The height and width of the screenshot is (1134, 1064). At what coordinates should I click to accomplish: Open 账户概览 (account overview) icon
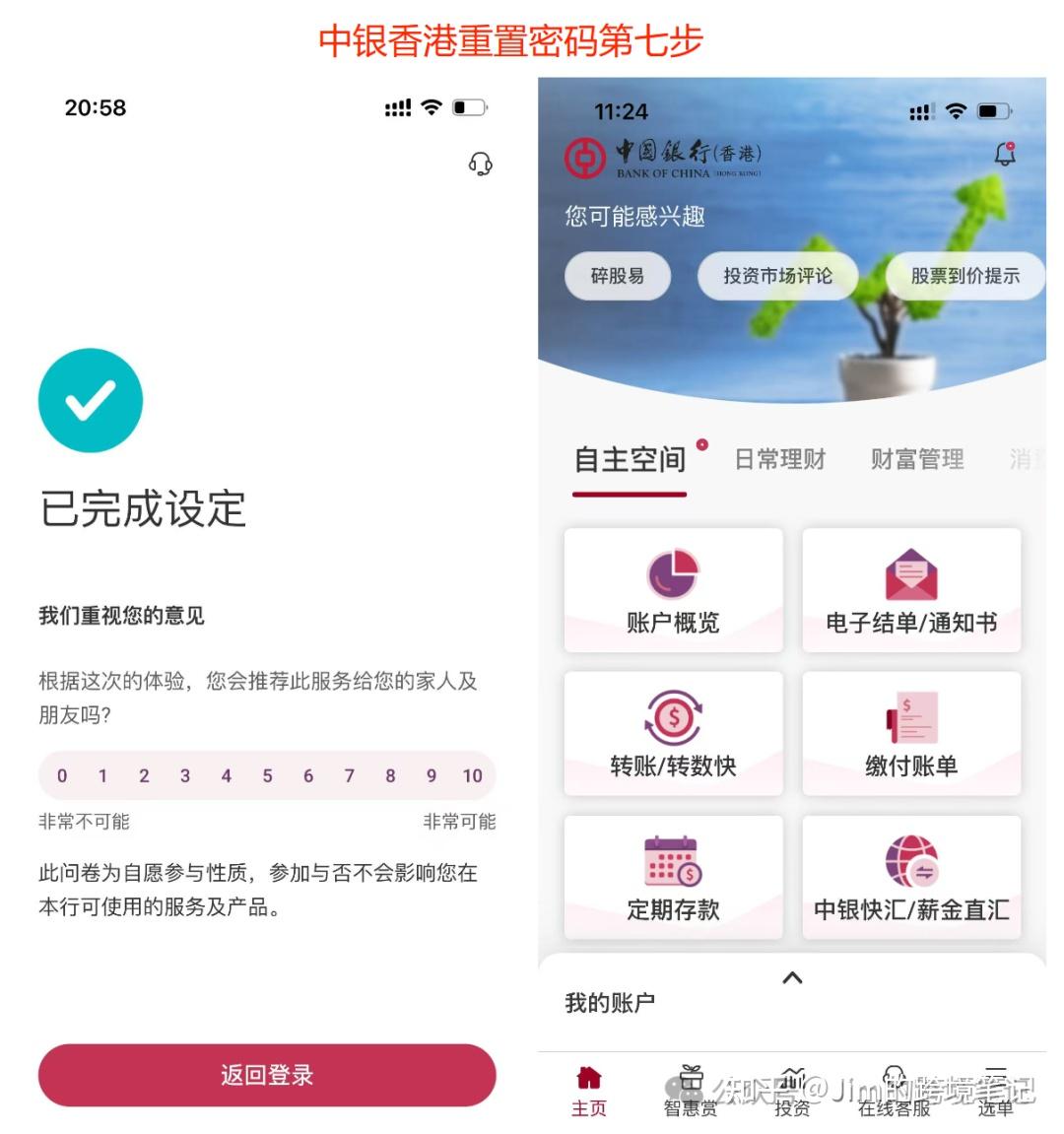(673, 589)
